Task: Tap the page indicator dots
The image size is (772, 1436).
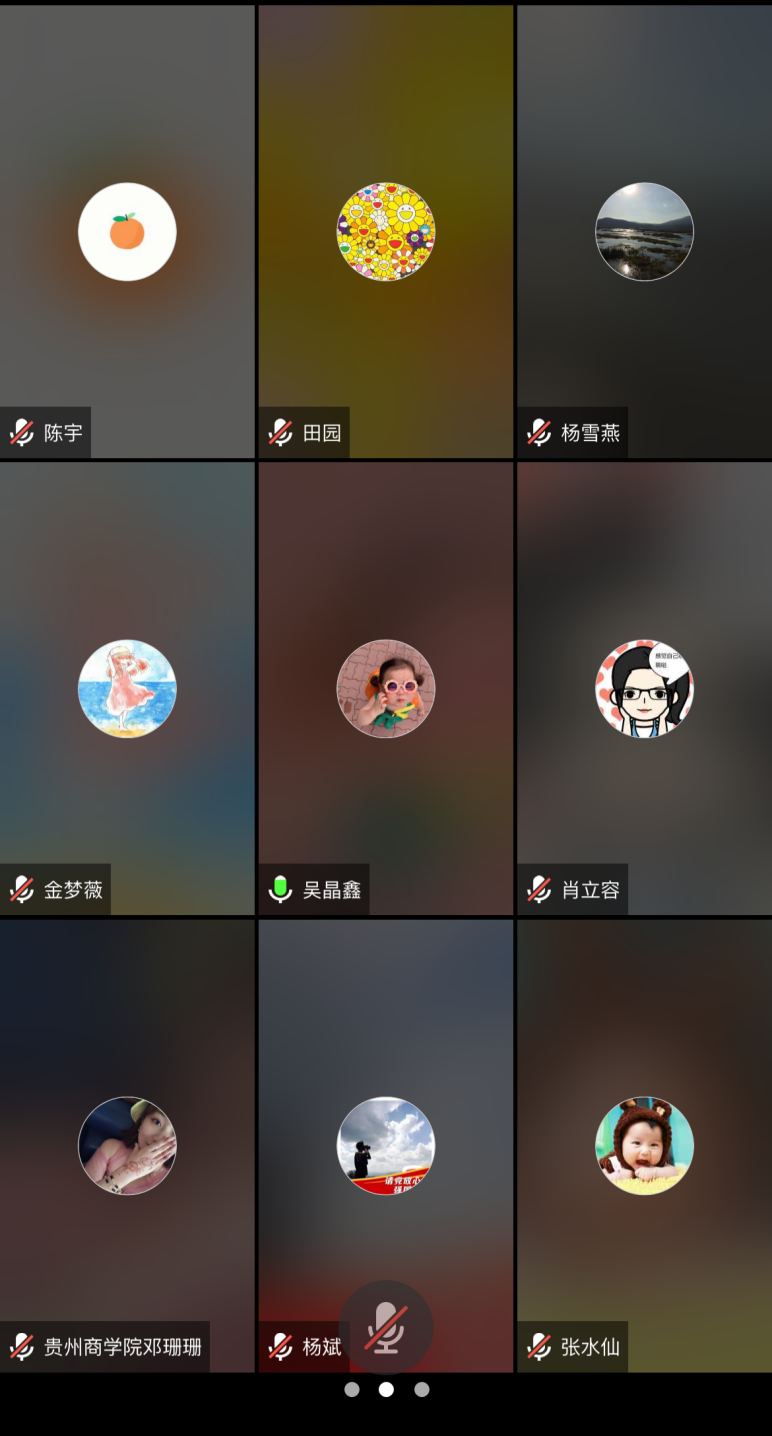Action: [386, 1390]
